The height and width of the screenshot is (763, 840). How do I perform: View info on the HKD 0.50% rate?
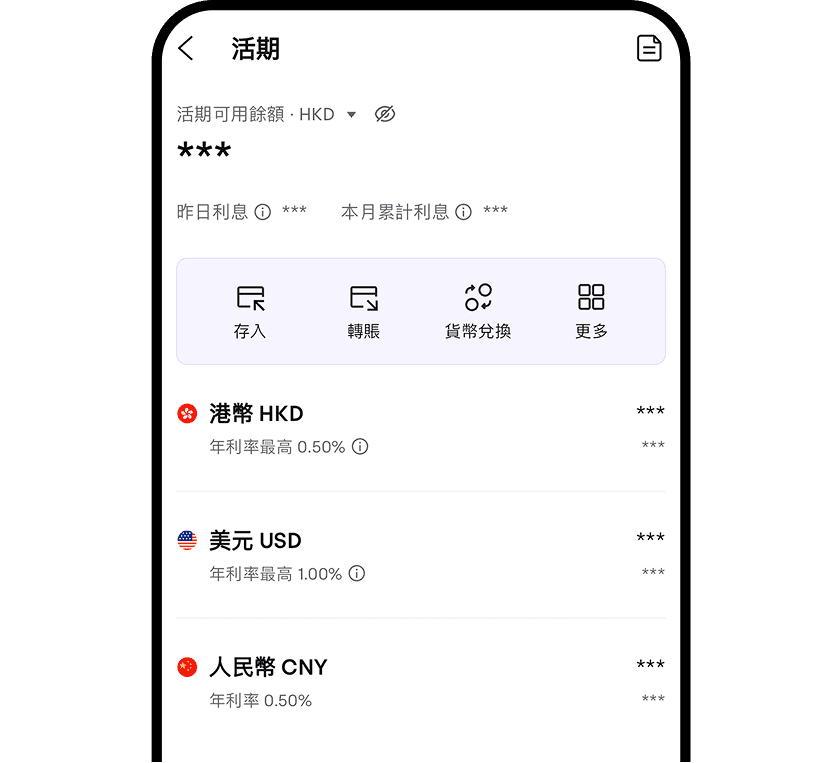coord(360,447)
